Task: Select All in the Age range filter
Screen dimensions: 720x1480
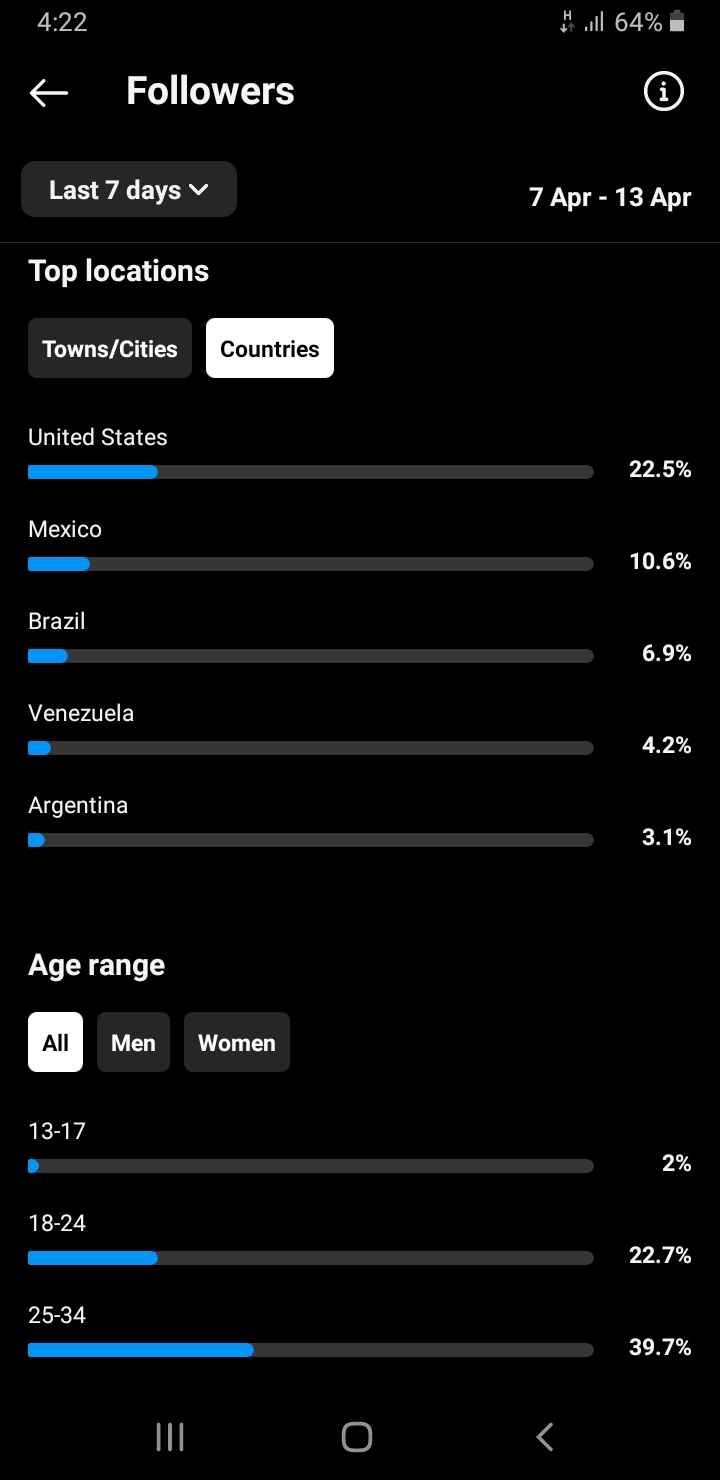Action: point(56,1042)
